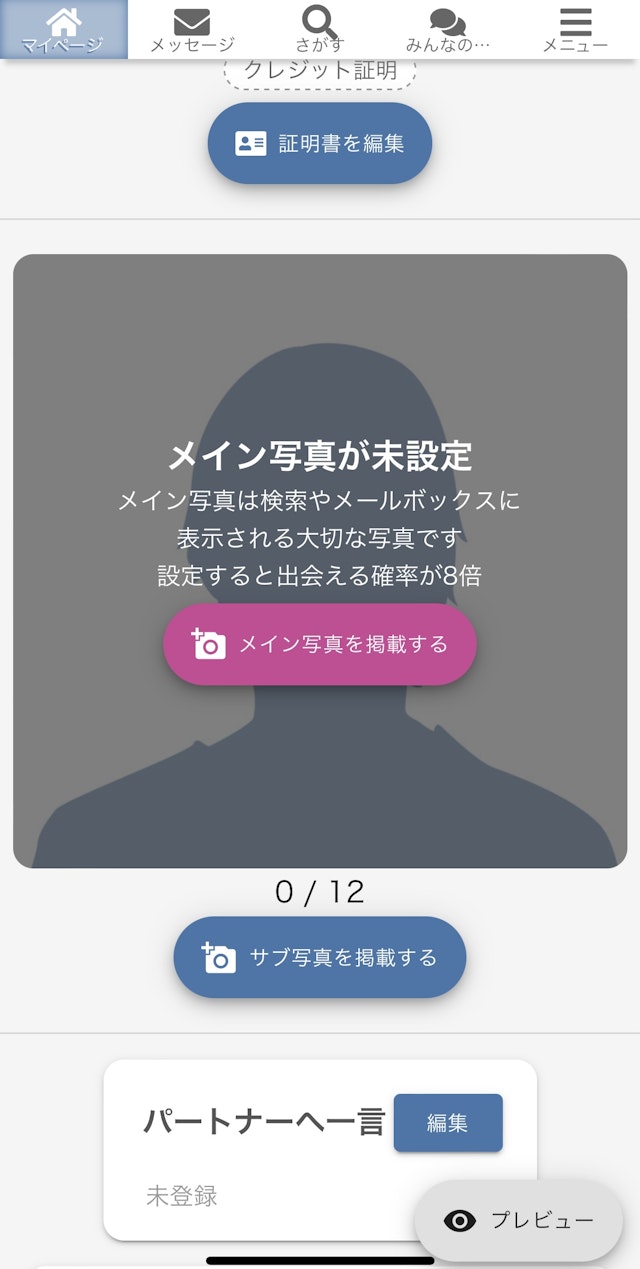Viewport: 640px width, 1269px height.
Task: Go to the さがす search tab
Action: pyautogui.click(x=320, y=29)
